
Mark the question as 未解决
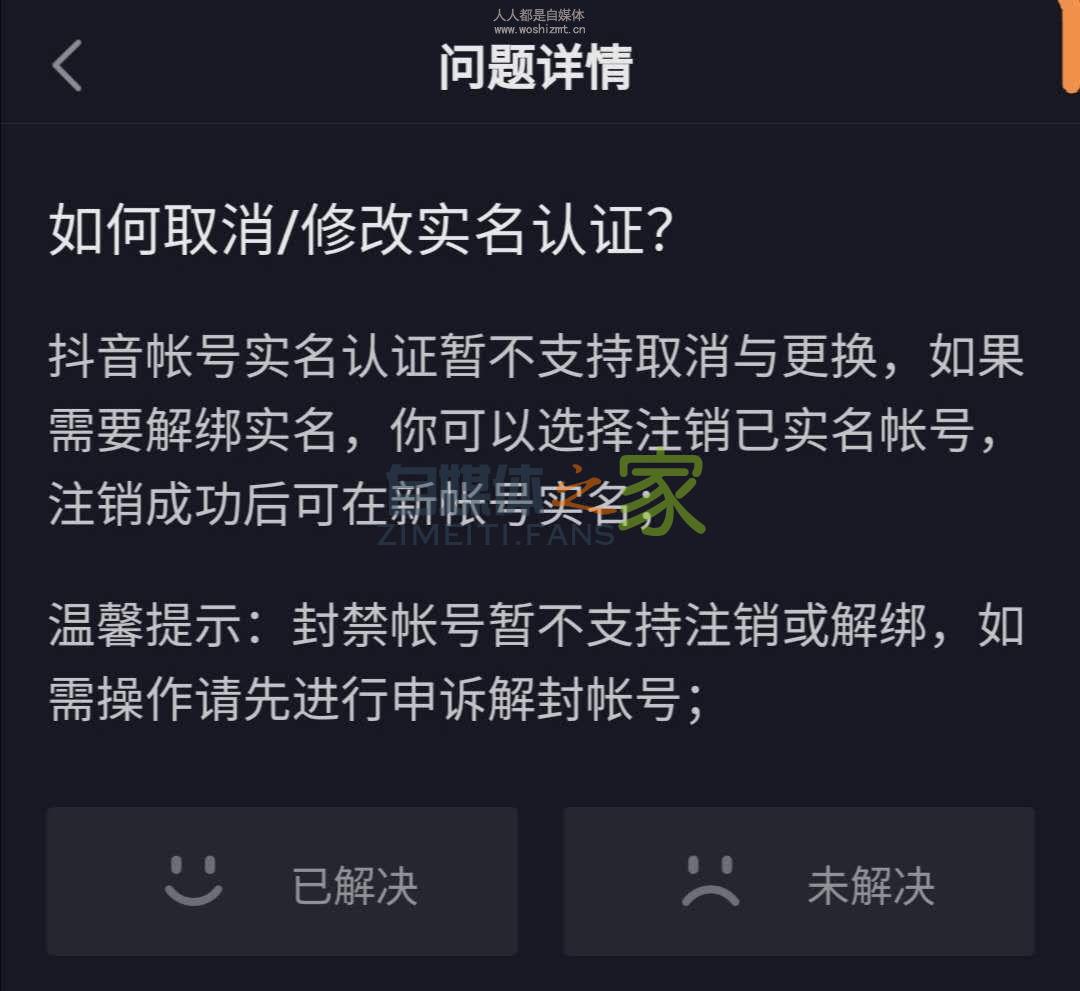(798, 881)
